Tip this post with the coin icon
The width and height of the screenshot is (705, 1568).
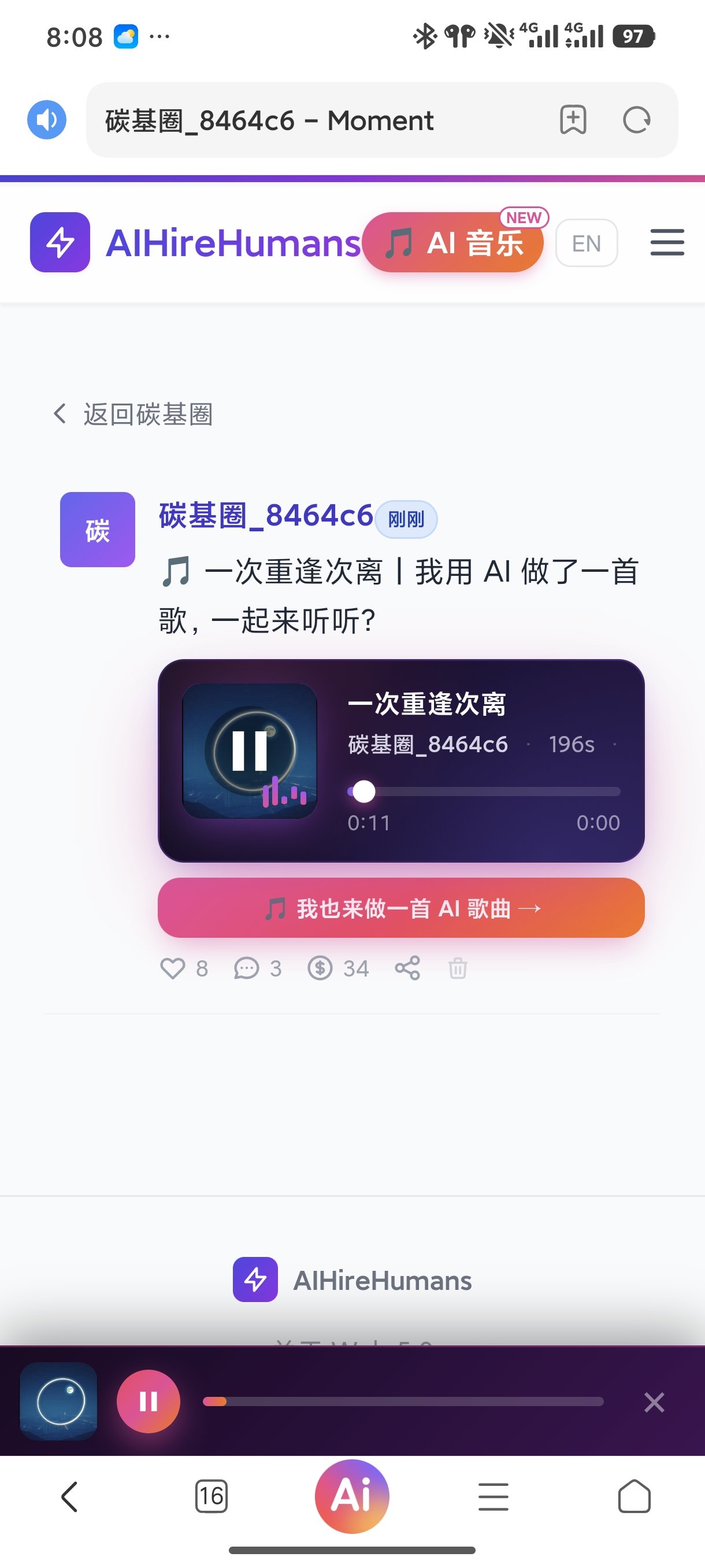pos(320,968)
